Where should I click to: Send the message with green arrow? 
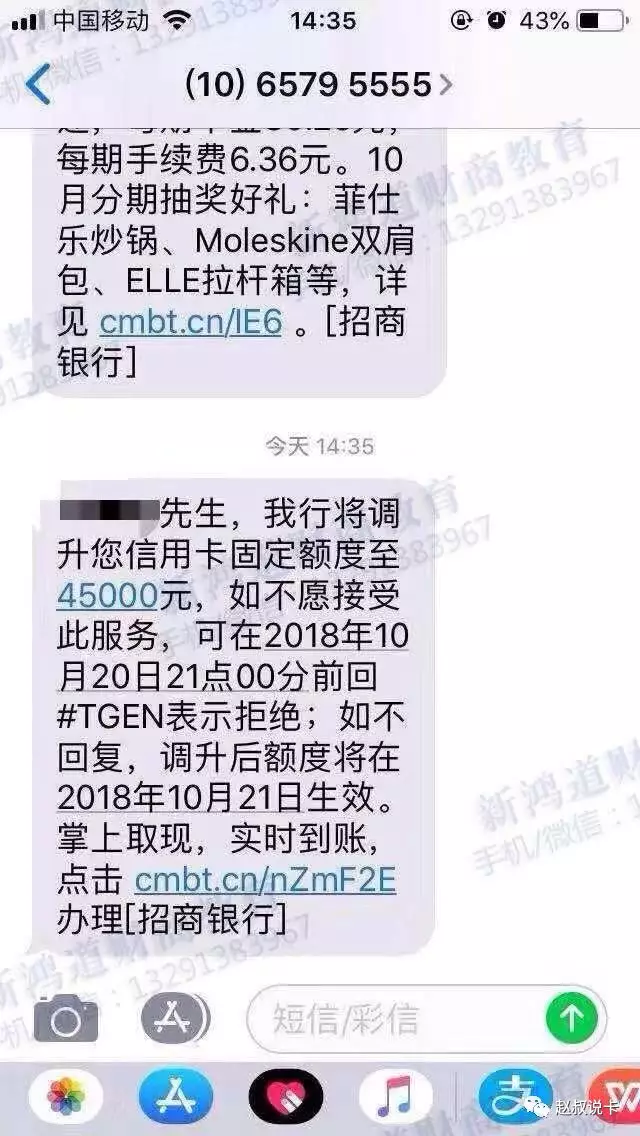point(571,1019)
